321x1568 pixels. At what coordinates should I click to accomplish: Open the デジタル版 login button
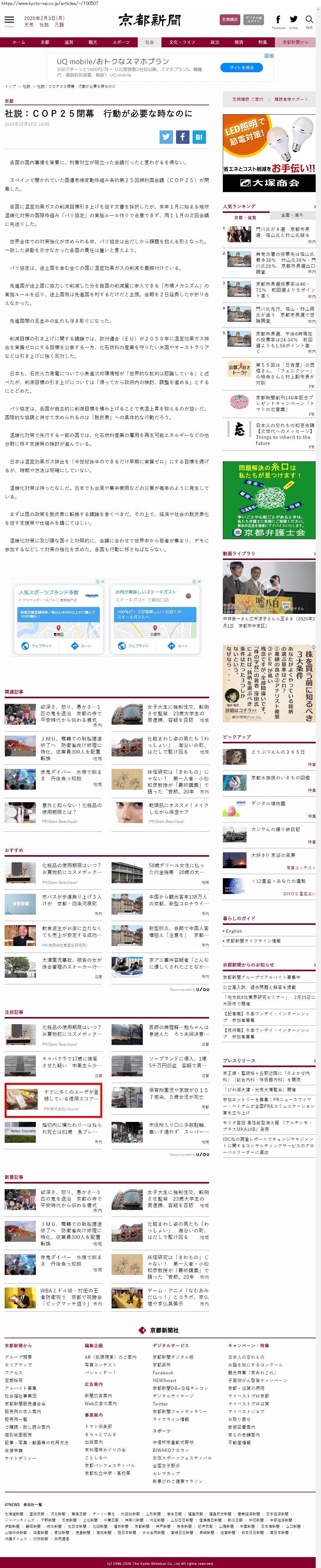point(253,20)
